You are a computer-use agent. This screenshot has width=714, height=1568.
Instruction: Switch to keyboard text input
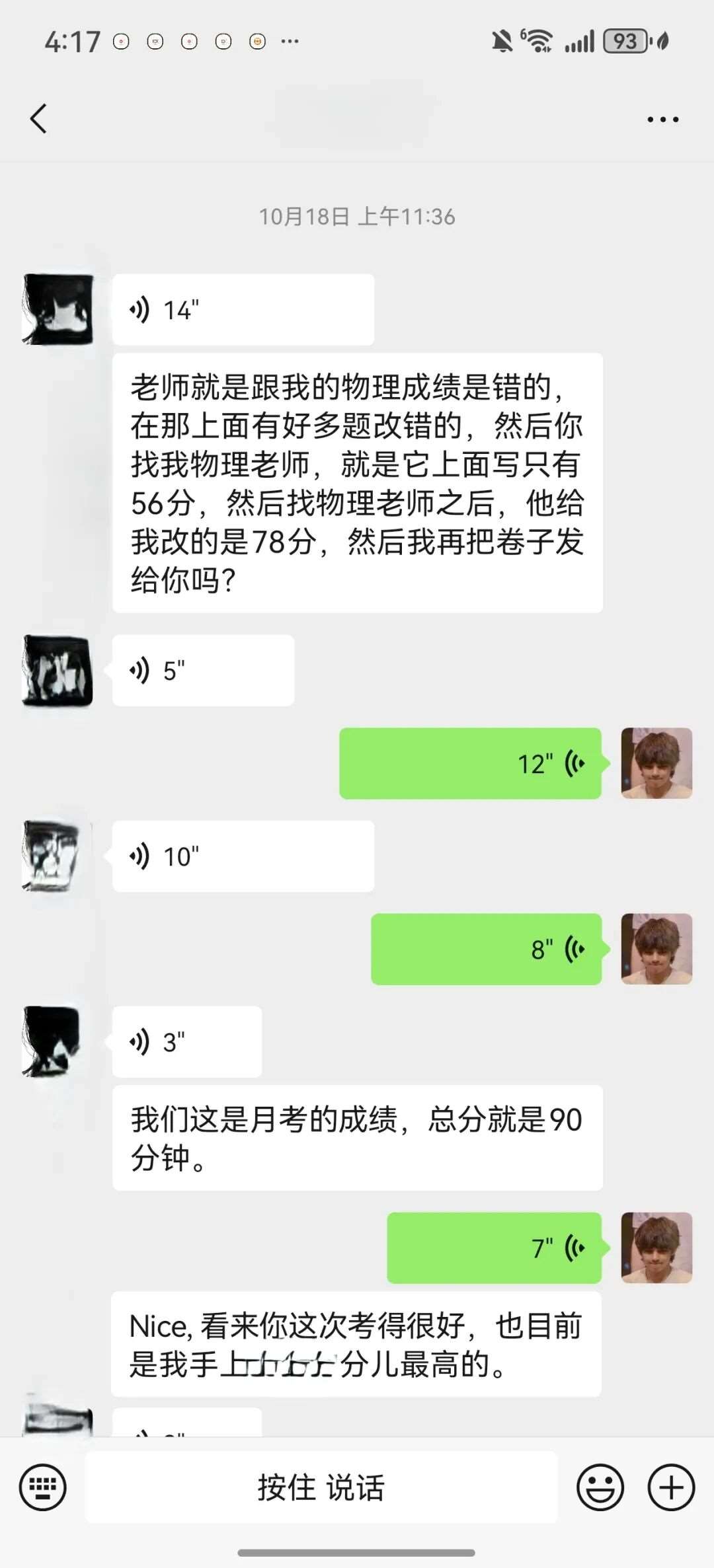coord(43,1487)
